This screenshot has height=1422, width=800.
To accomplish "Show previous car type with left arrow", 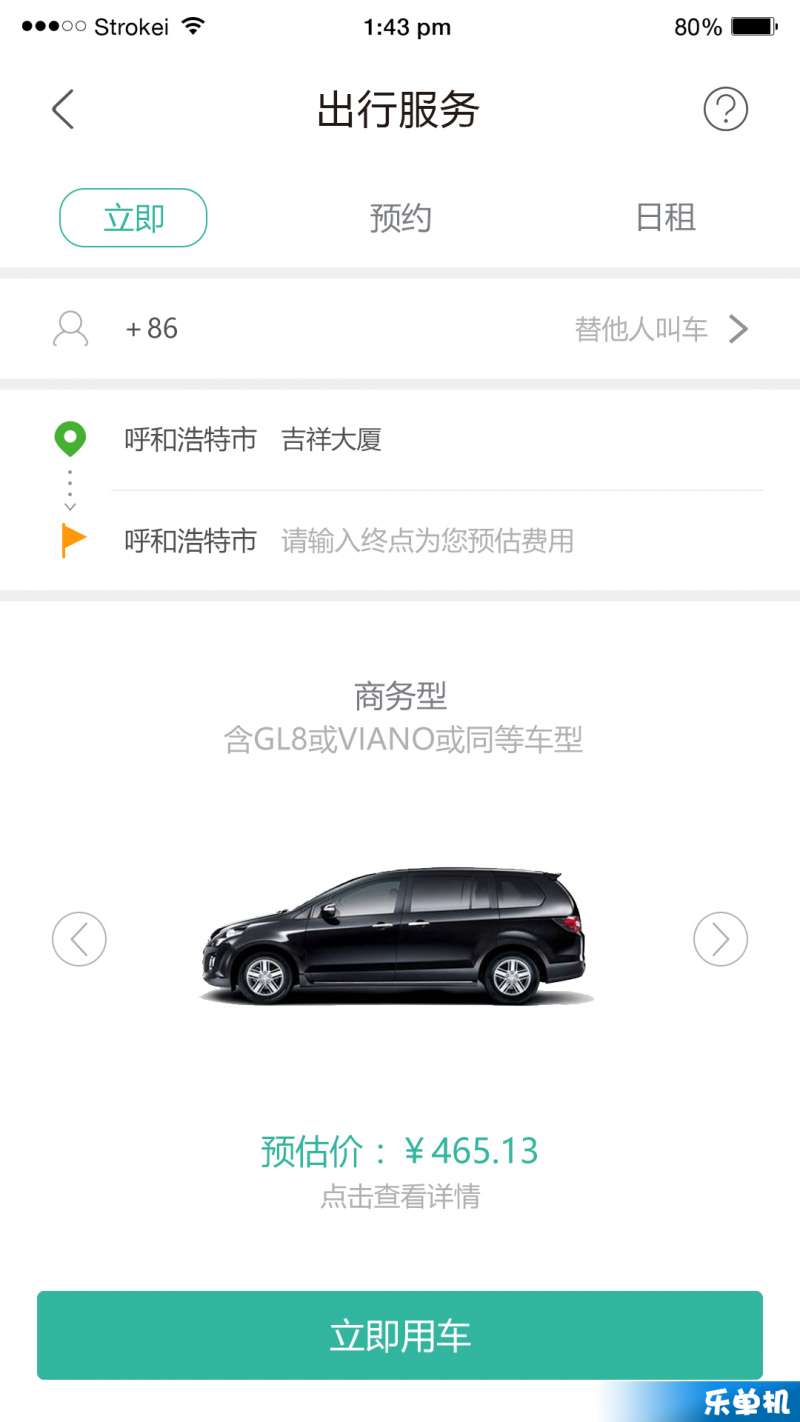I will coord(79,939).
